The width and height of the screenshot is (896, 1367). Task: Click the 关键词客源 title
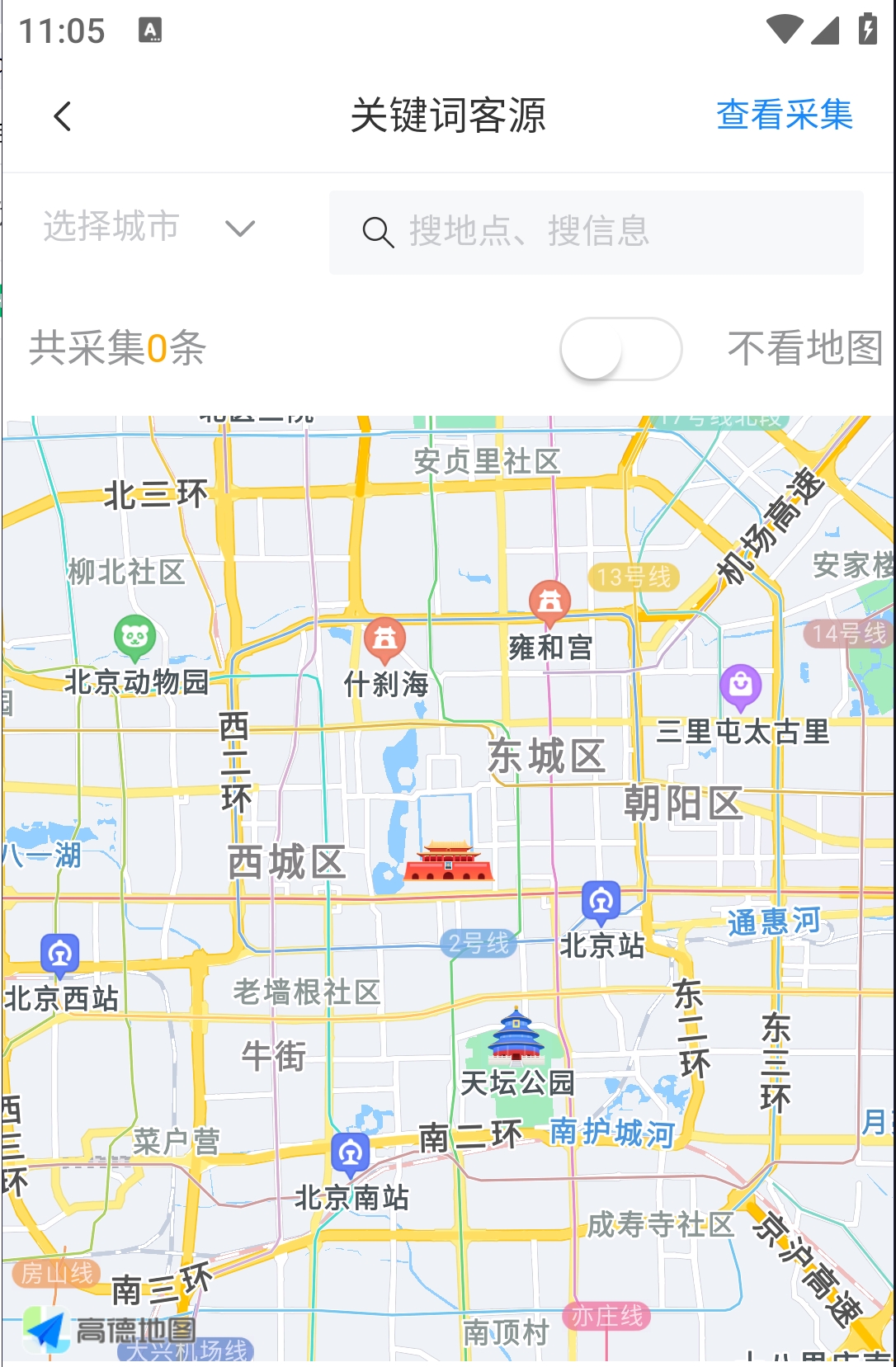(448, 117)
